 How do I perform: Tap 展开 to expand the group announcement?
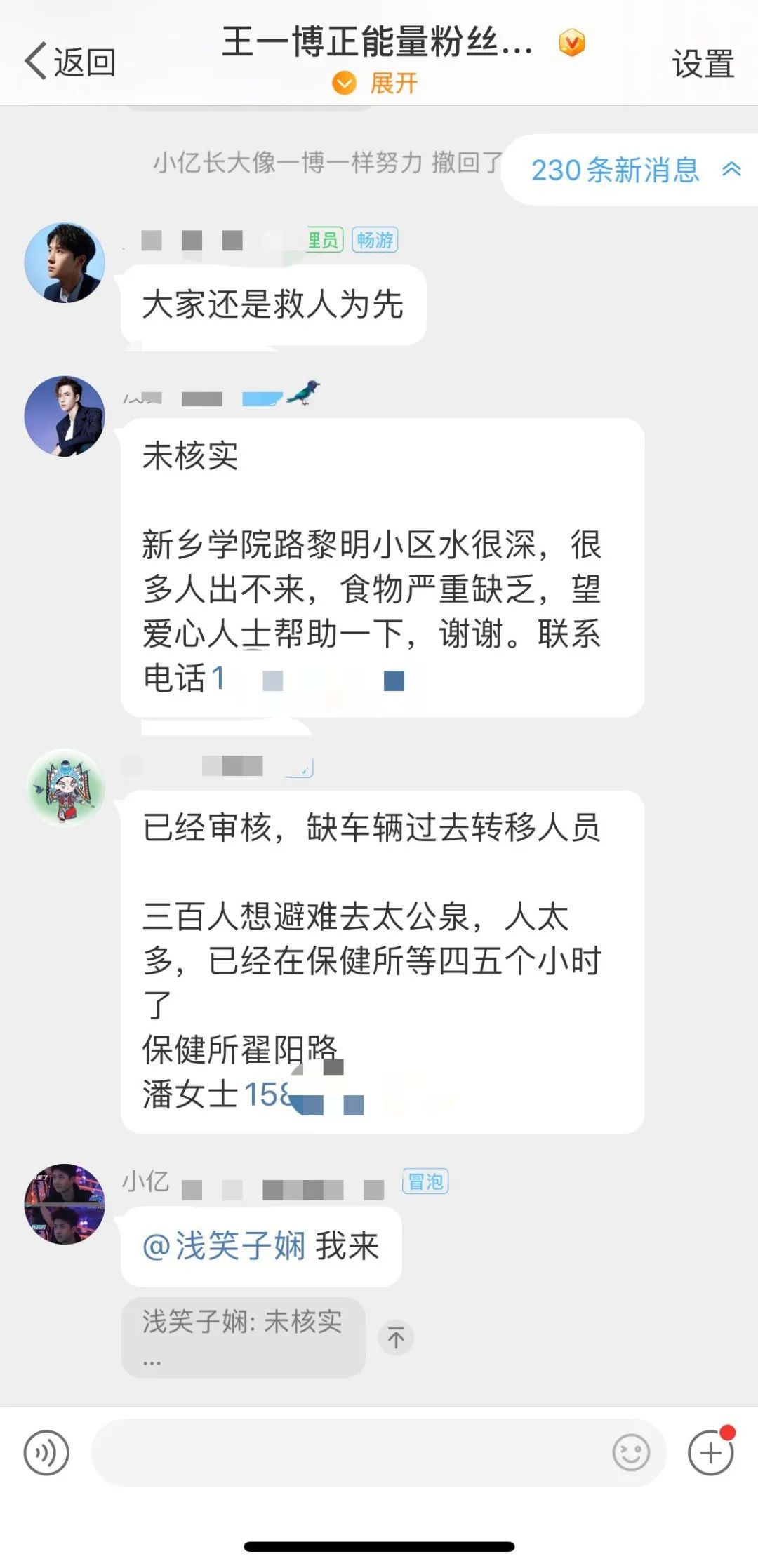tap(375, 83)
